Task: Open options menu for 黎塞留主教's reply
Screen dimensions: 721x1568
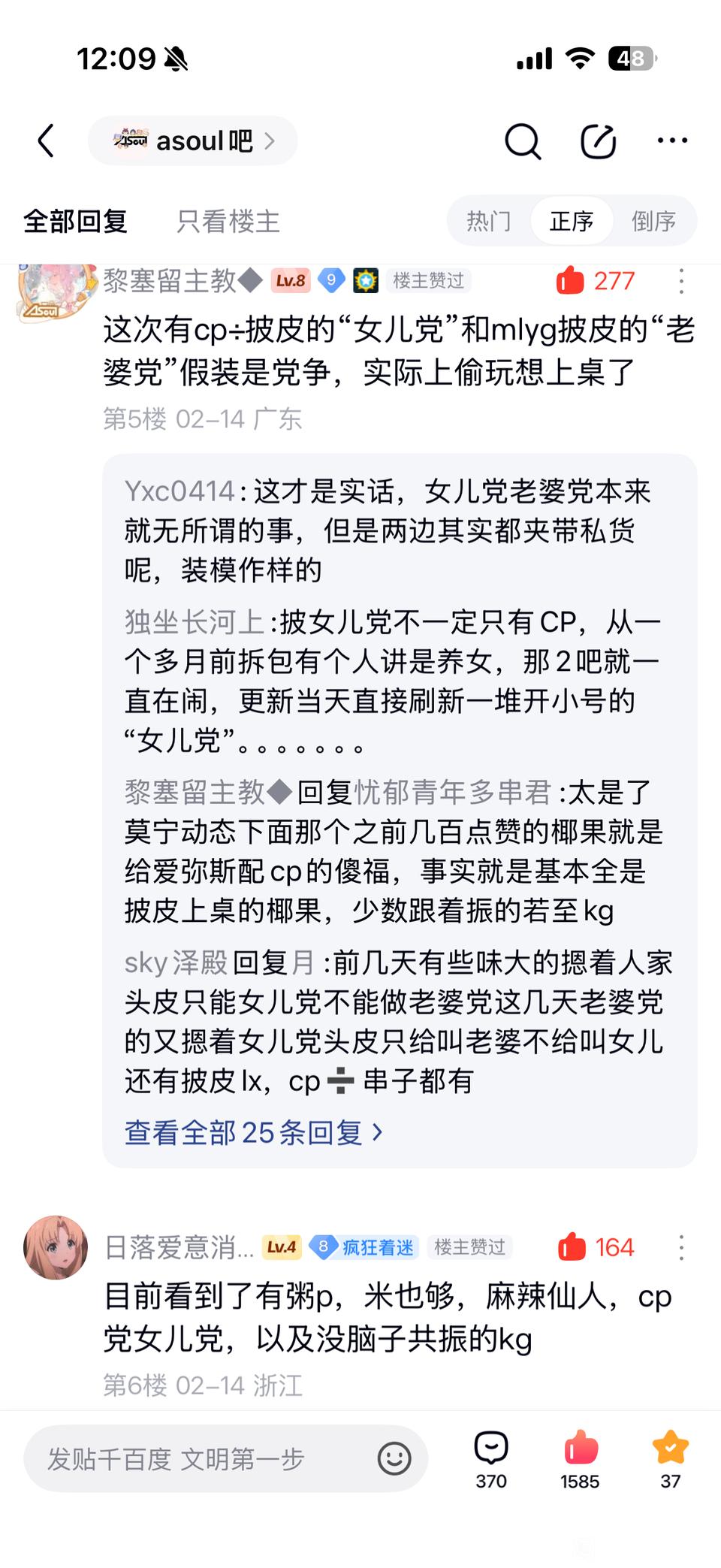Action: (681, 281)
